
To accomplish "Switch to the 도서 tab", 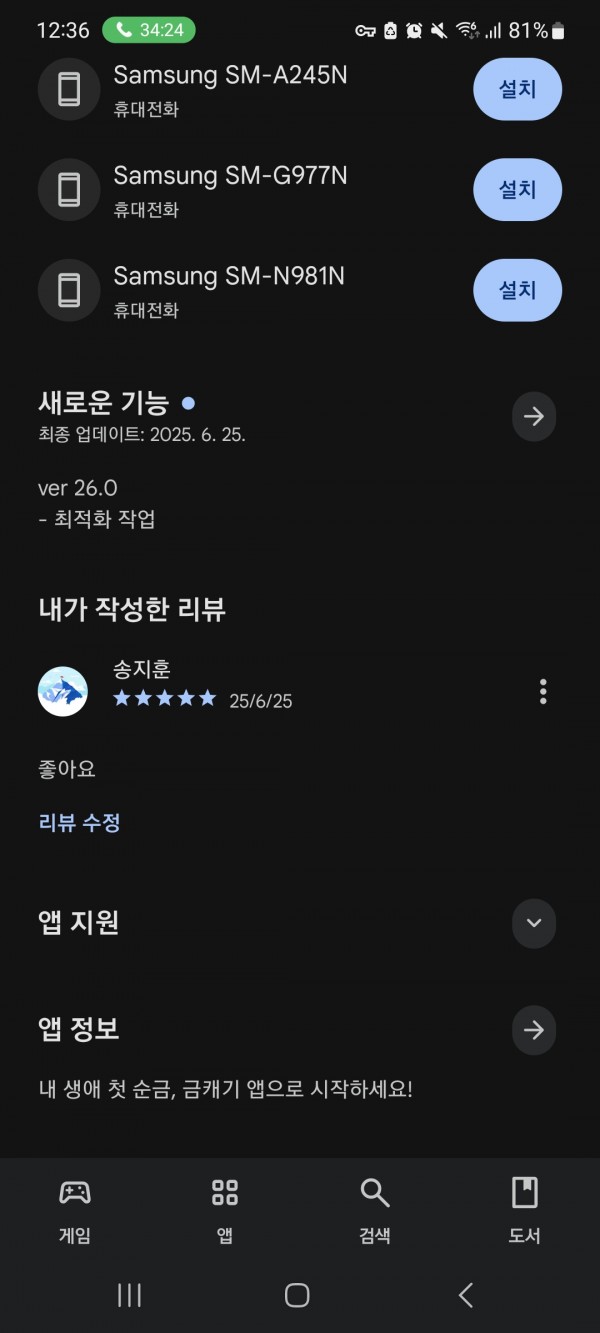I will pos(525,1210).
